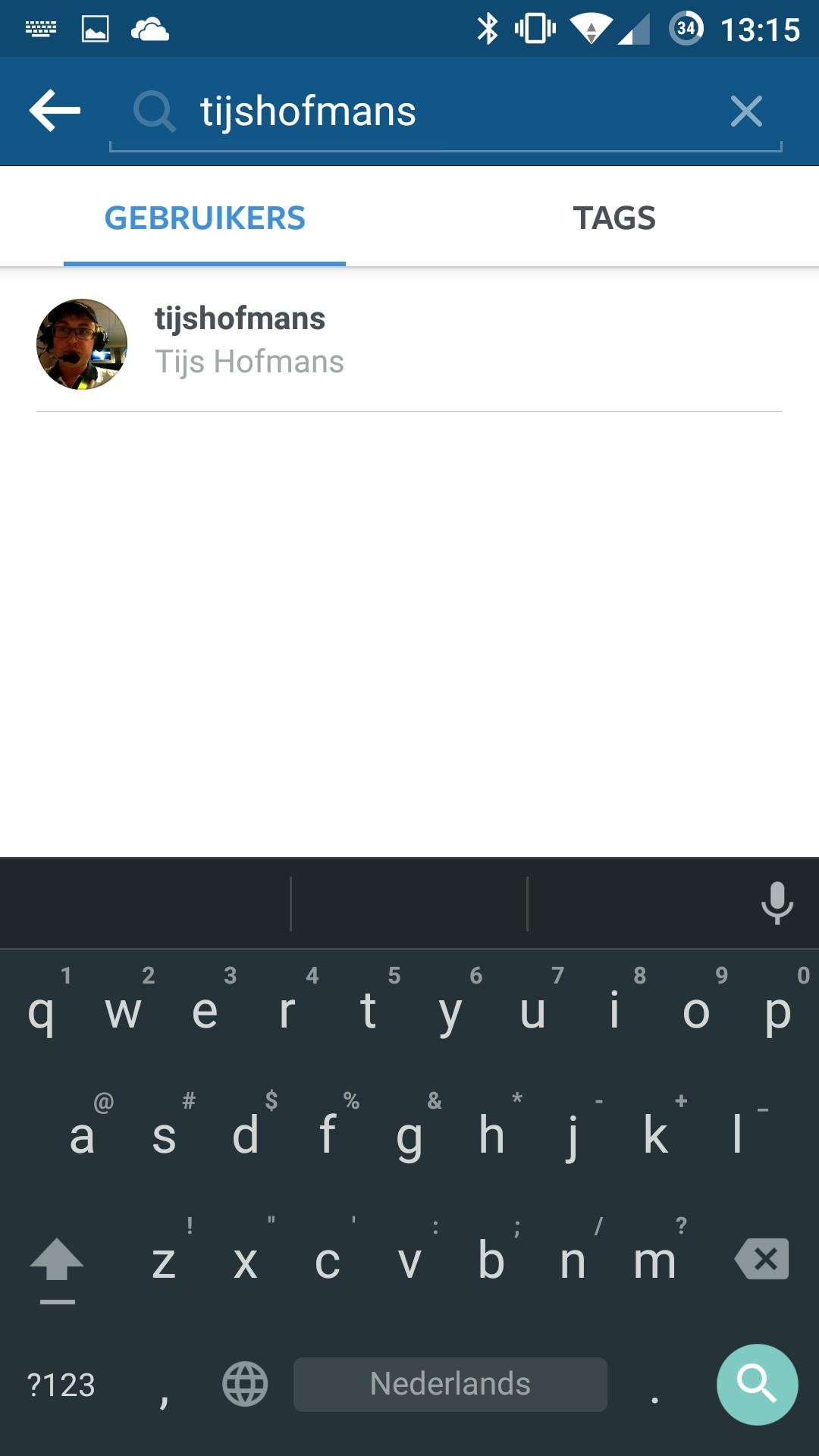Switch keyboard language with the globe key
819x1456 pixels.
(x=245, y=1384)
